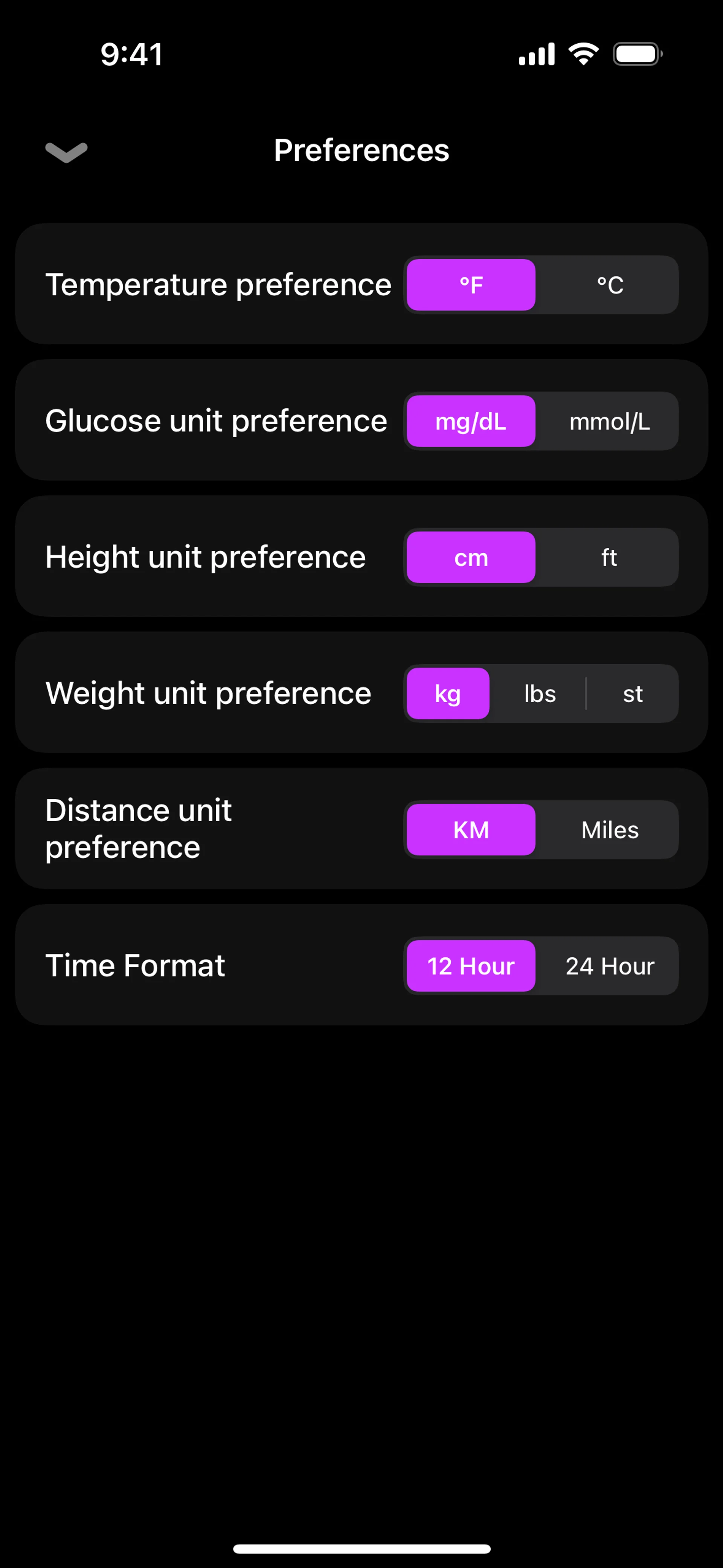Select °F for temperature preference
Image resolution: width=723 pixels, height=1568 pixels.
471,285
